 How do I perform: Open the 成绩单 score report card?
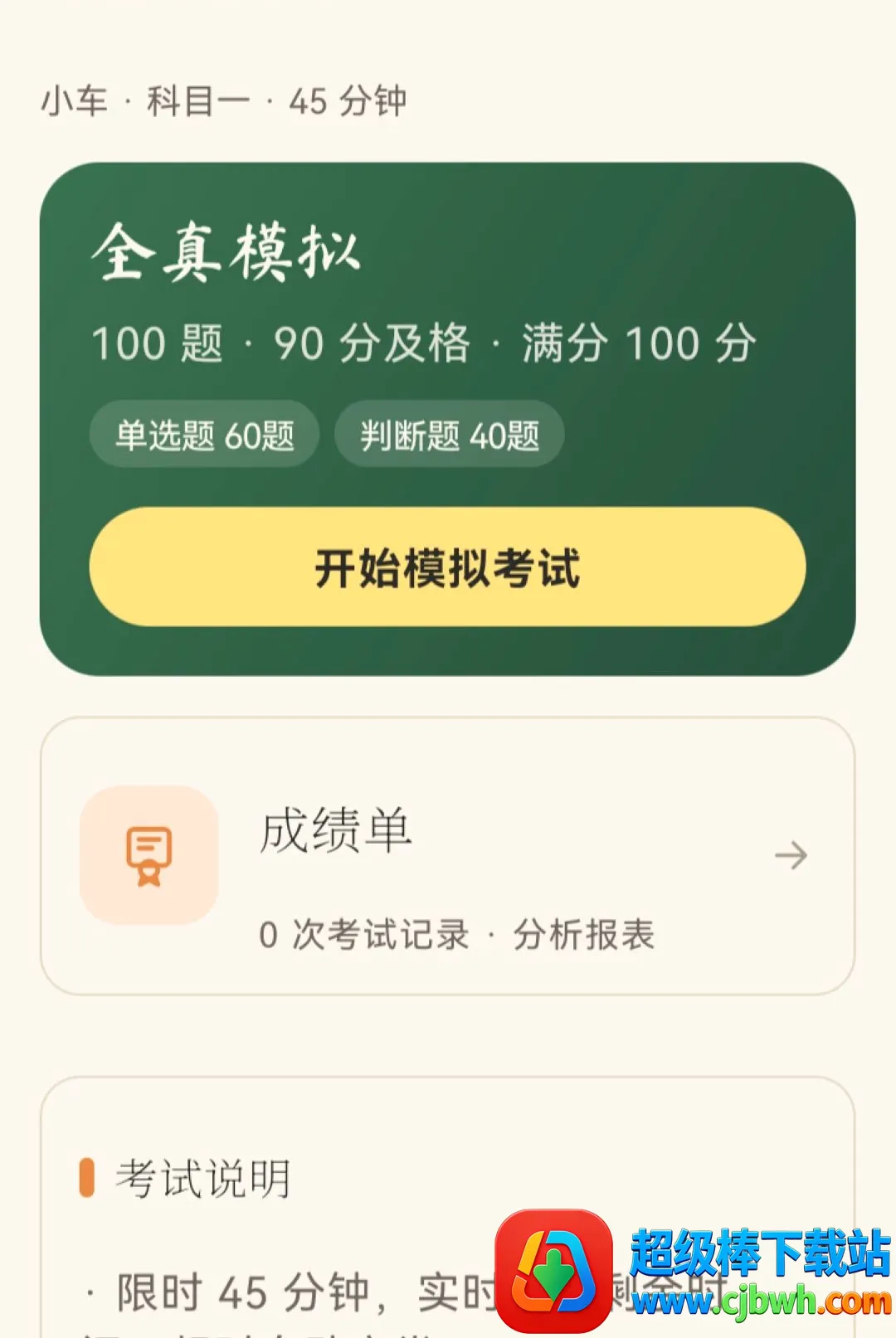pyautogui.click(x=447, y=856)
